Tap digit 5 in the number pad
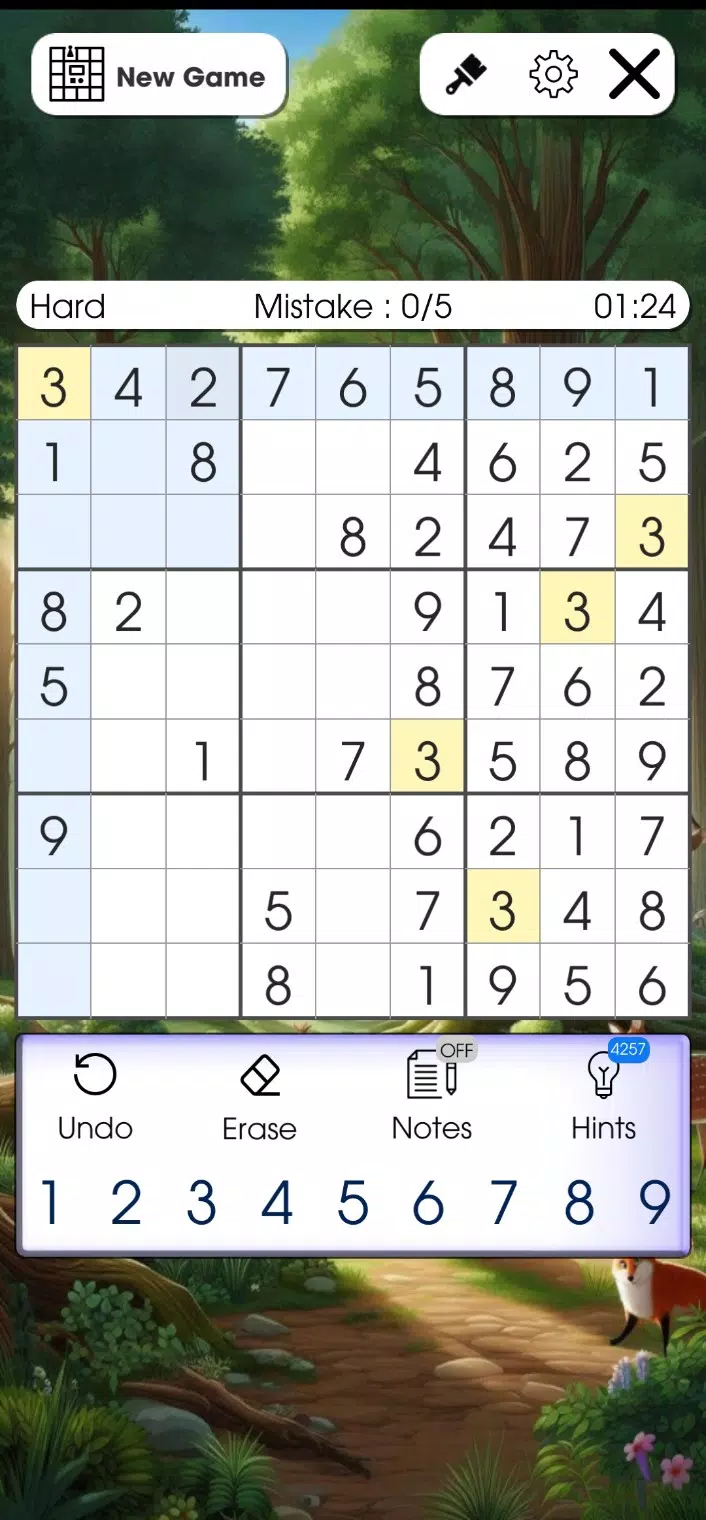This screenshot has height=1520, width=706. [352, 1203]
